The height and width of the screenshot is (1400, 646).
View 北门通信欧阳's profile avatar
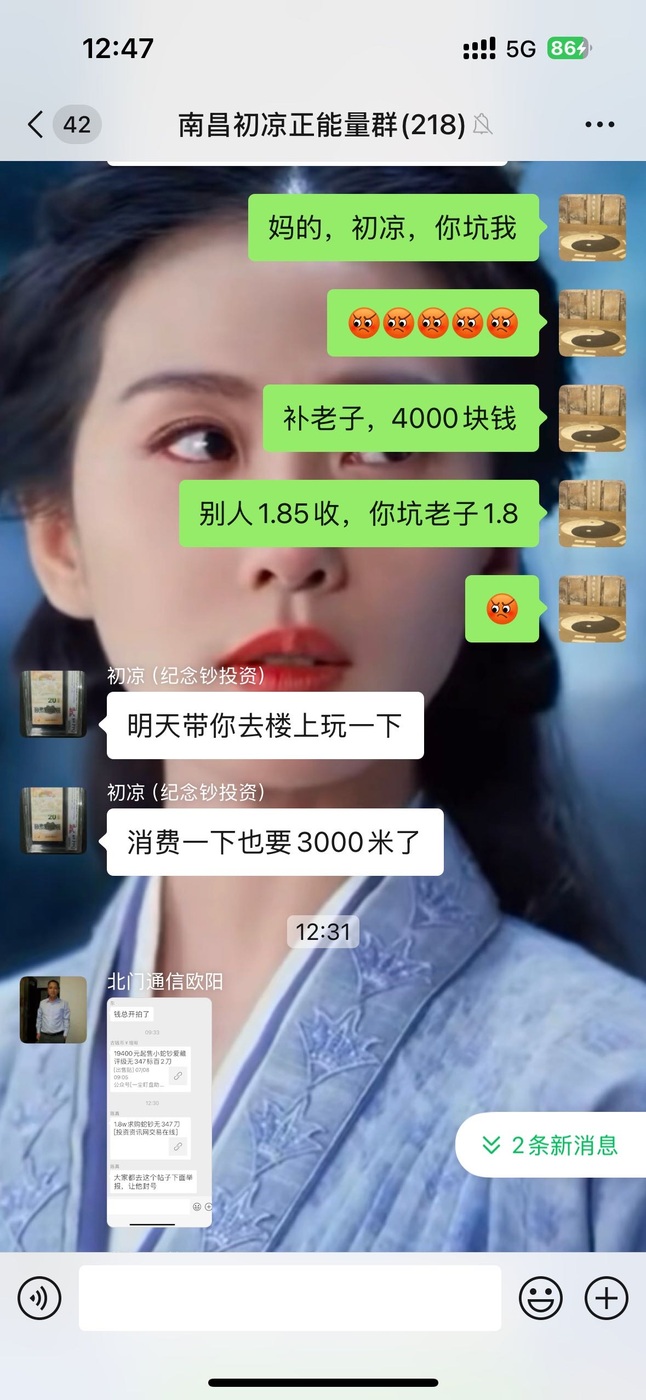pyautogui.click(x=53, y=1010)
